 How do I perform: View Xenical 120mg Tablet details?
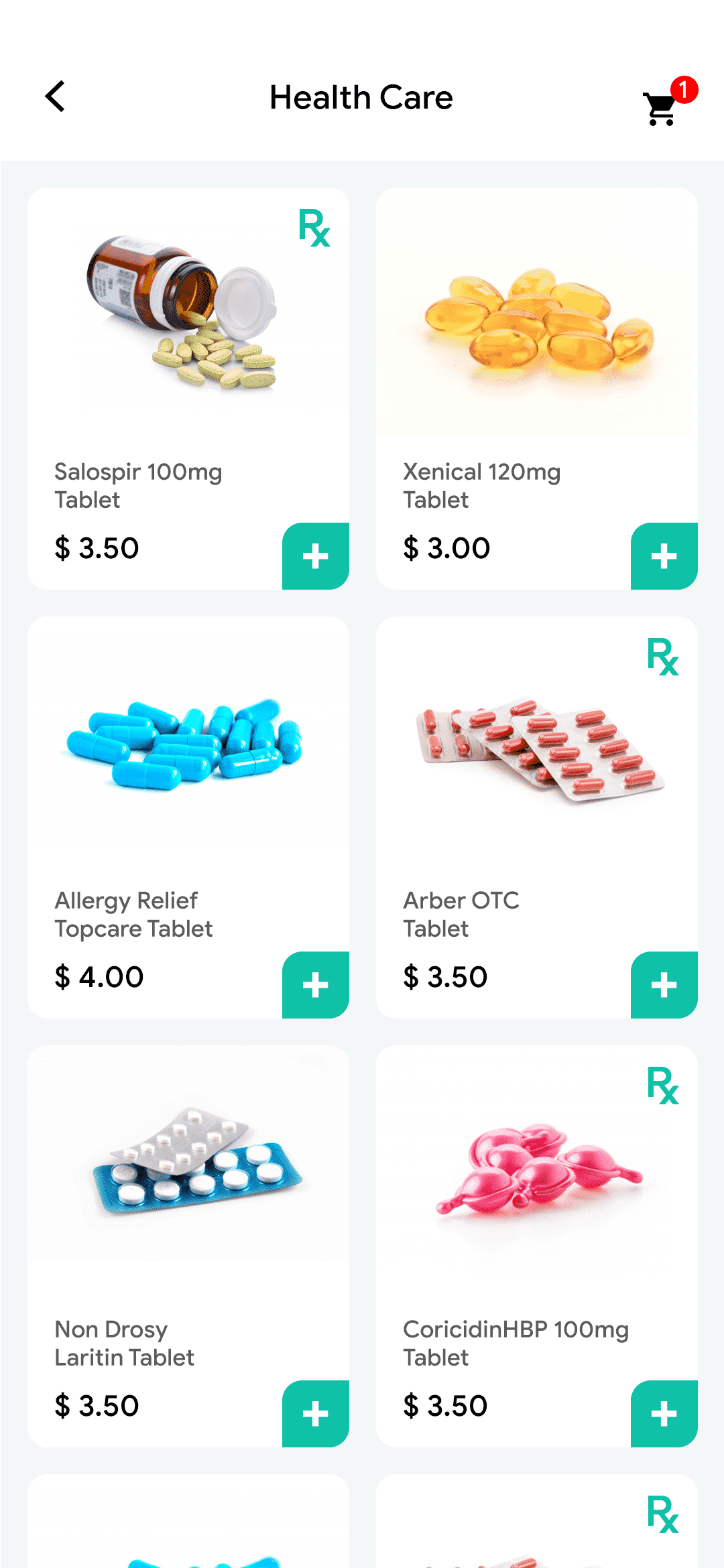(x=537, y=389)
